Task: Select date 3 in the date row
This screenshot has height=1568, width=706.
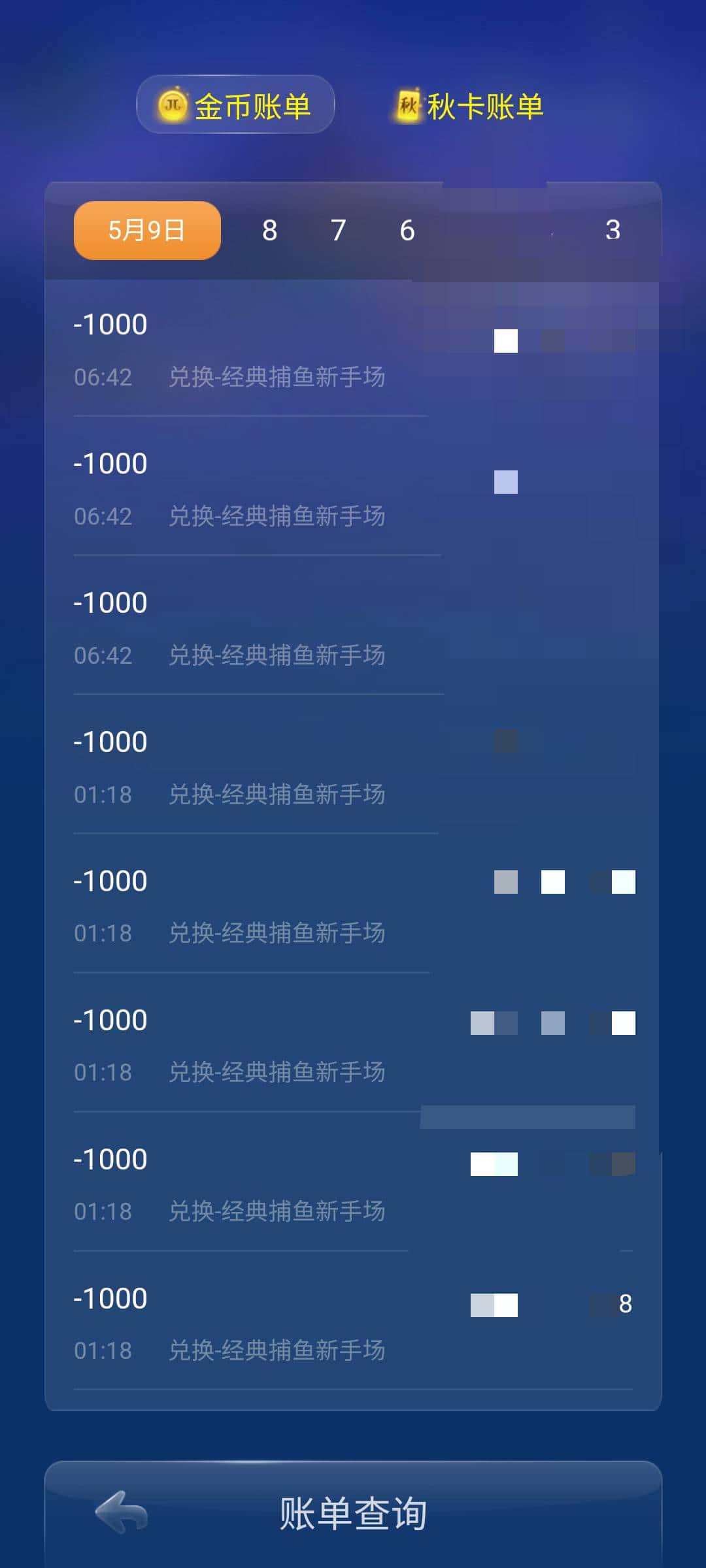Action: click(613, 230)
